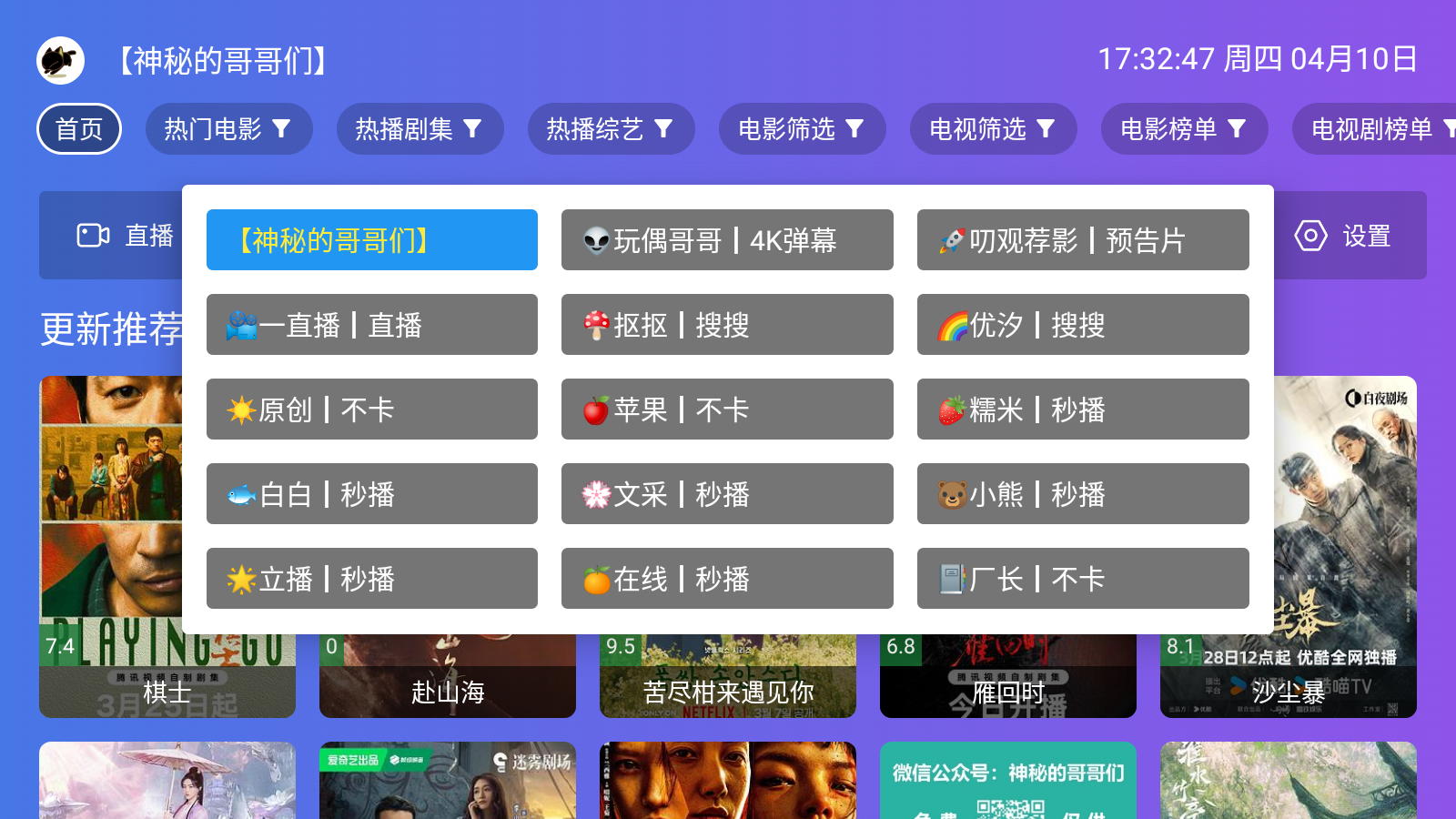Select the 【神秘的哥哥们】 source
This screenshot has height=819, width=1456.
pos(371,240)
